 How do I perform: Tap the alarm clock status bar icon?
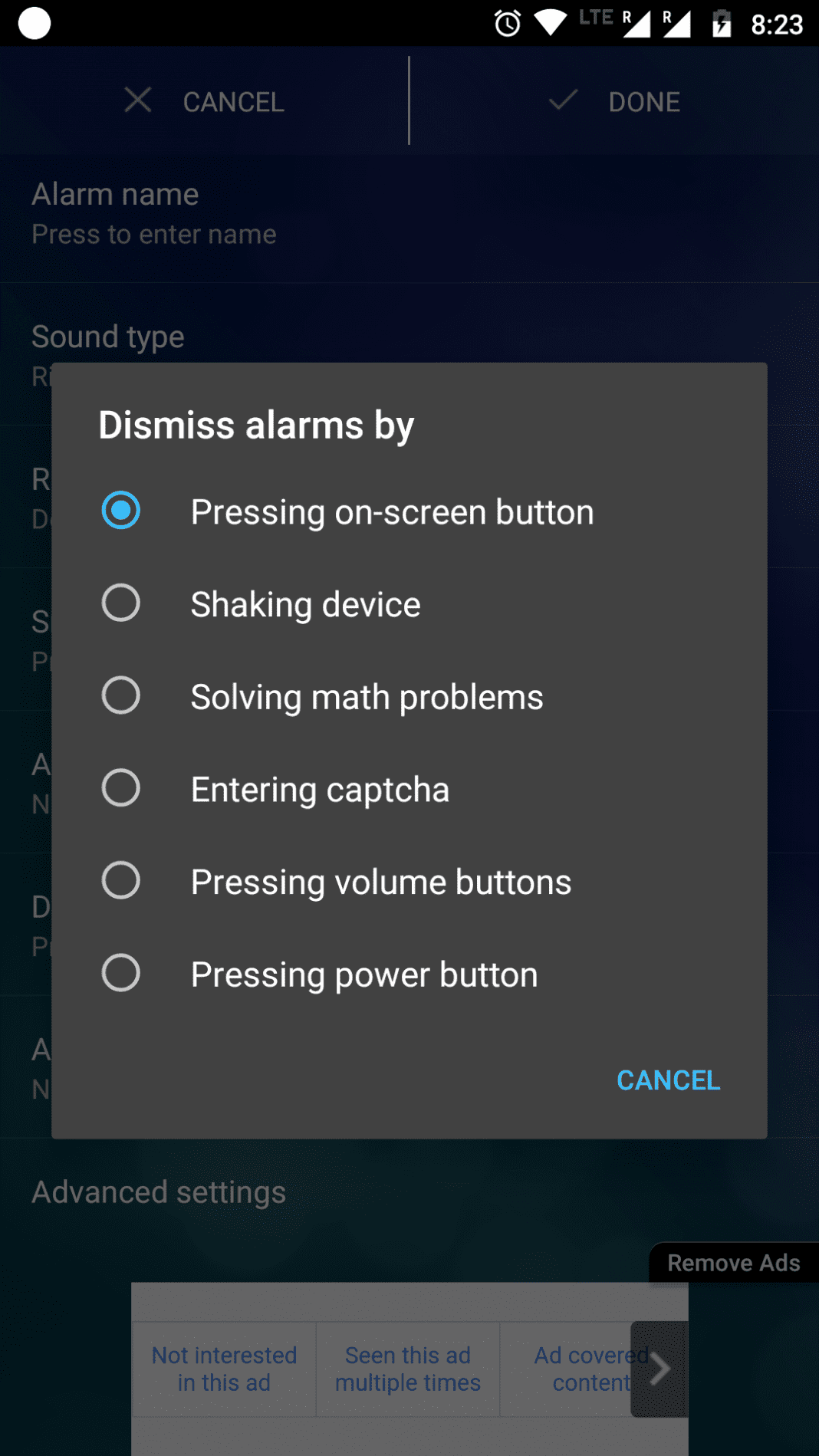click(x=506, y=23)
